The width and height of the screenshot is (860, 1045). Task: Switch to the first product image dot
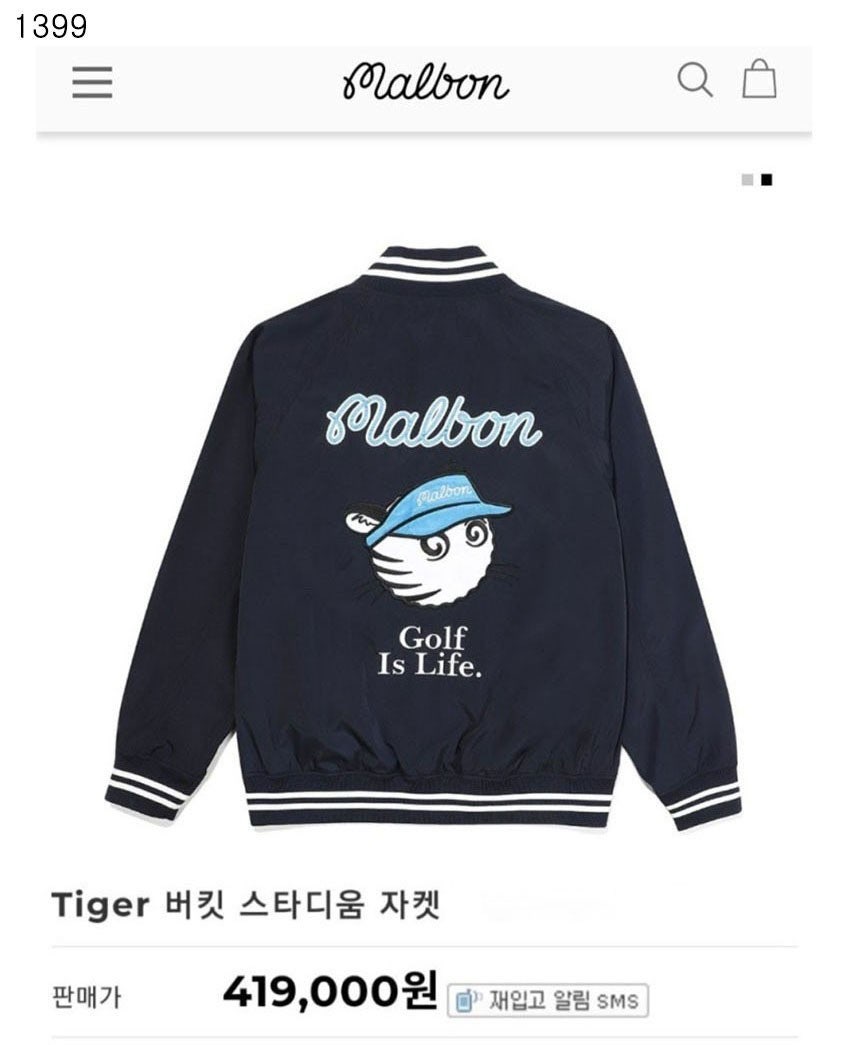747,180
